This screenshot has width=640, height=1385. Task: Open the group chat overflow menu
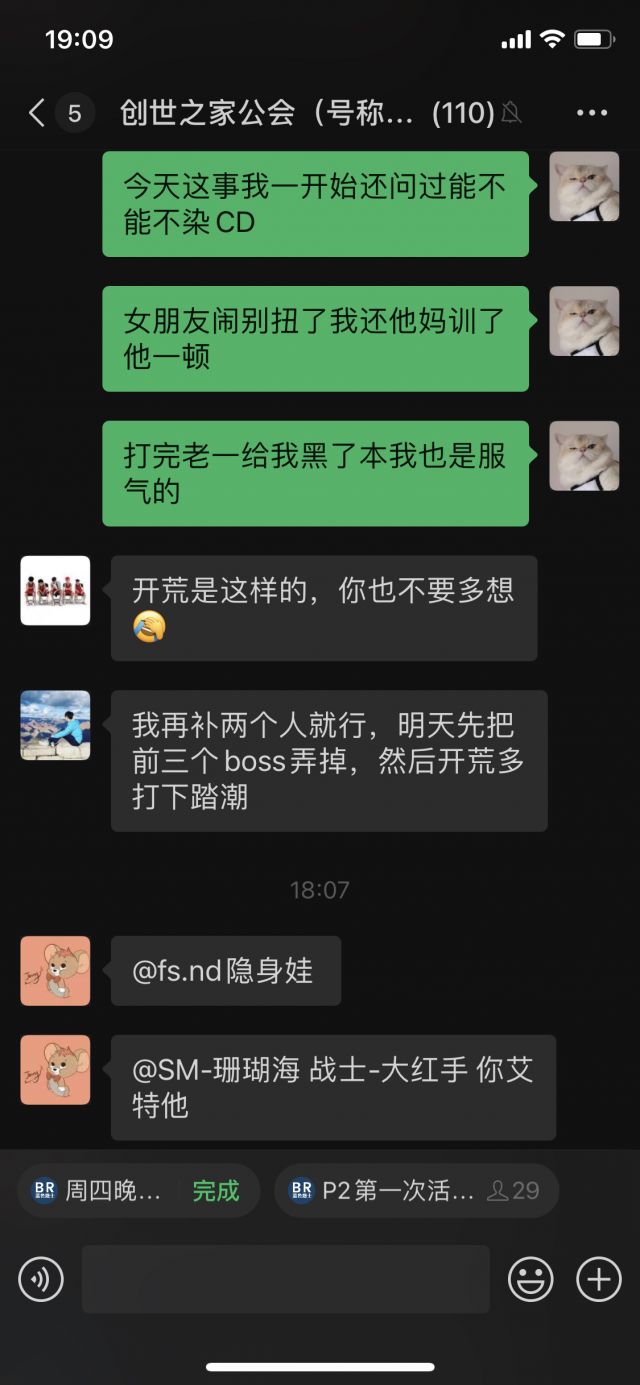tap(592, 113)
